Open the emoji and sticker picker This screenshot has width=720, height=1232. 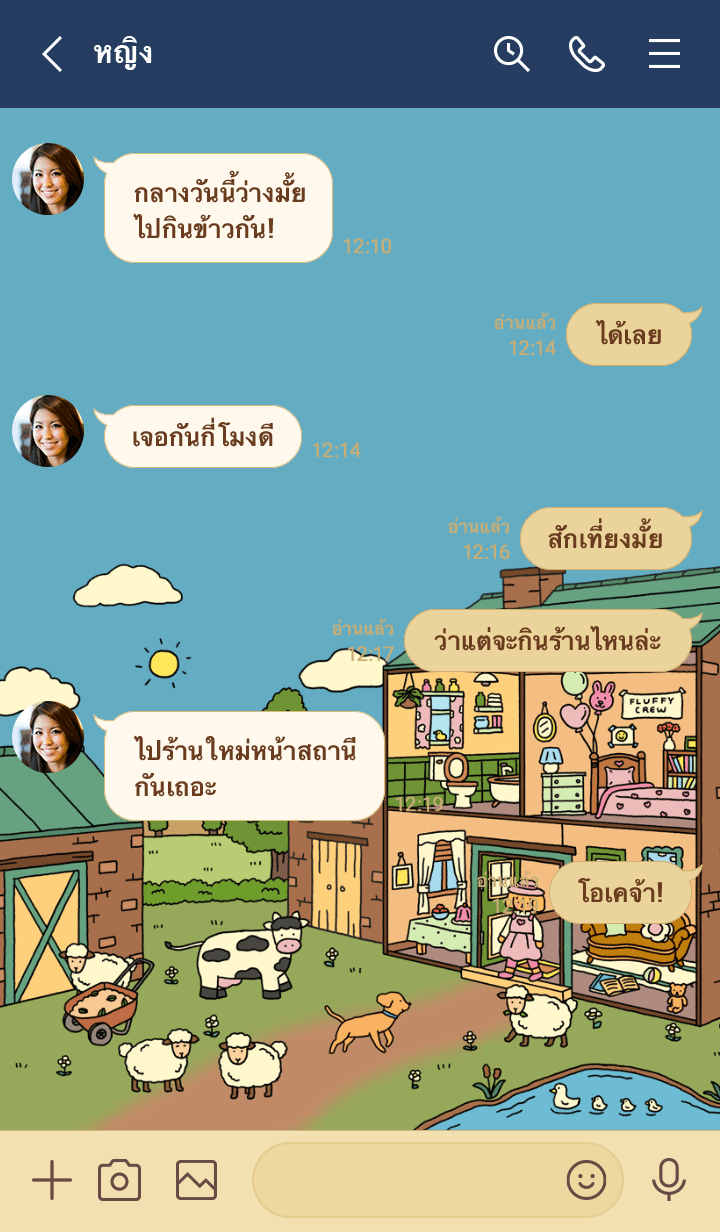coord(586,1181)
